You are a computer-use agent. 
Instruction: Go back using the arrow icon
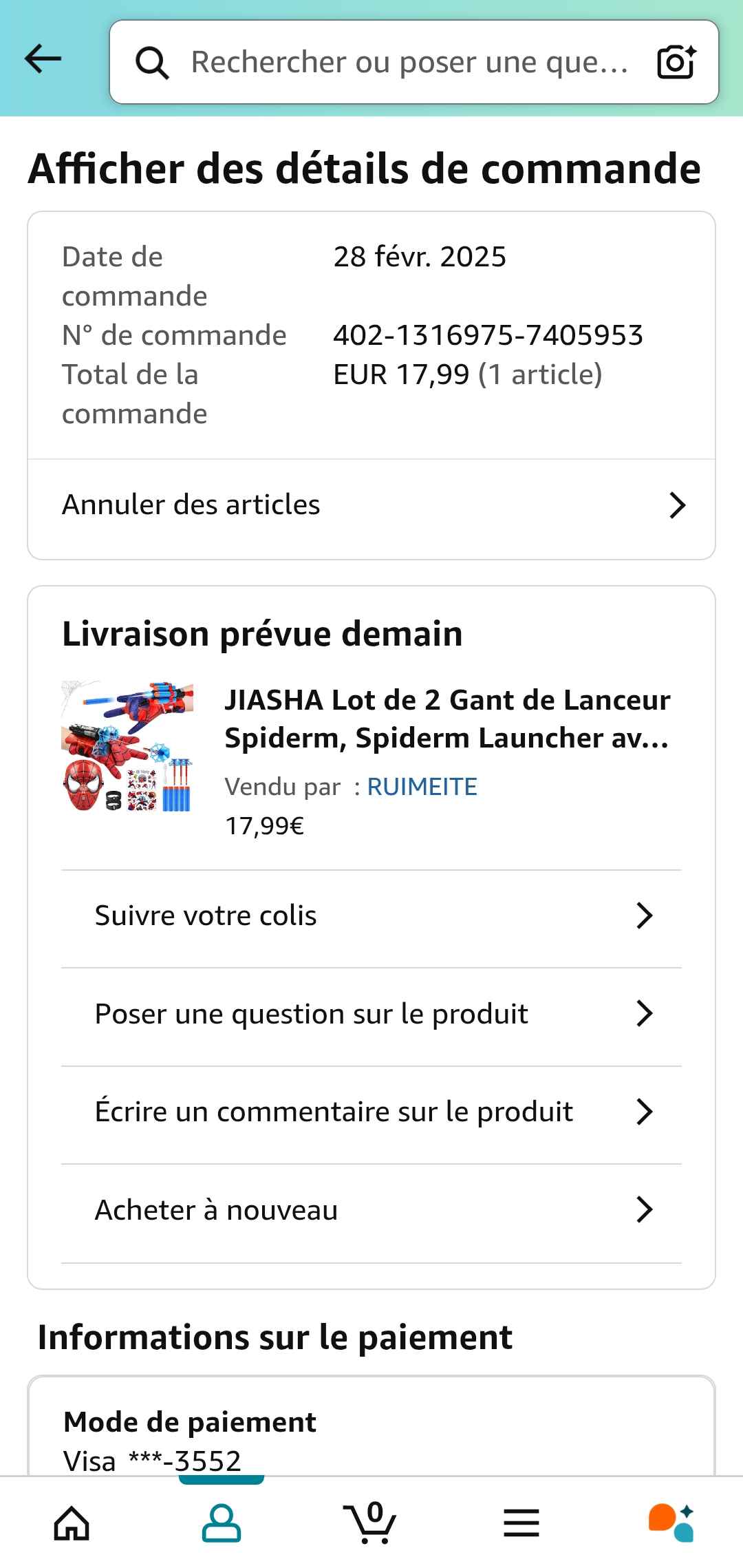43,59
